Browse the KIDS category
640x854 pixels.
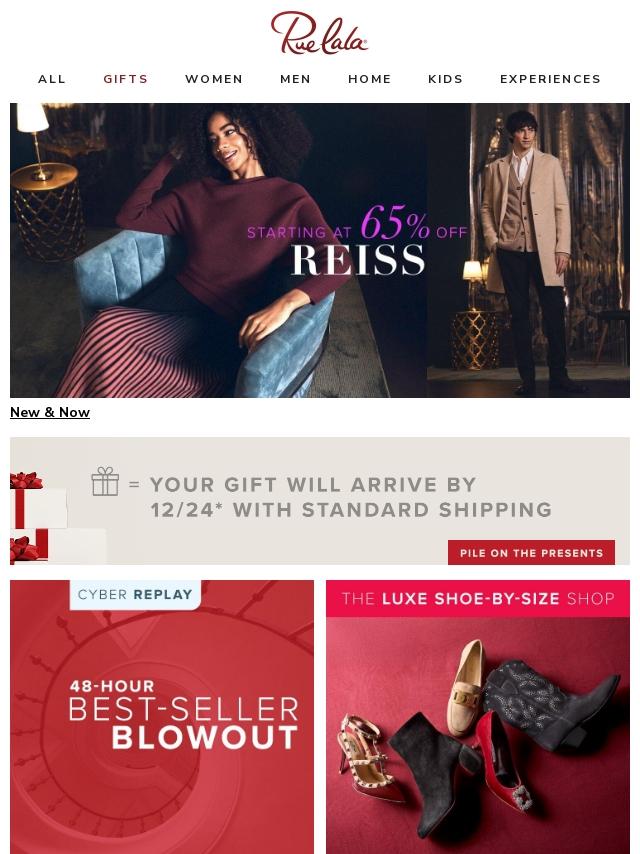coord(446,79)
